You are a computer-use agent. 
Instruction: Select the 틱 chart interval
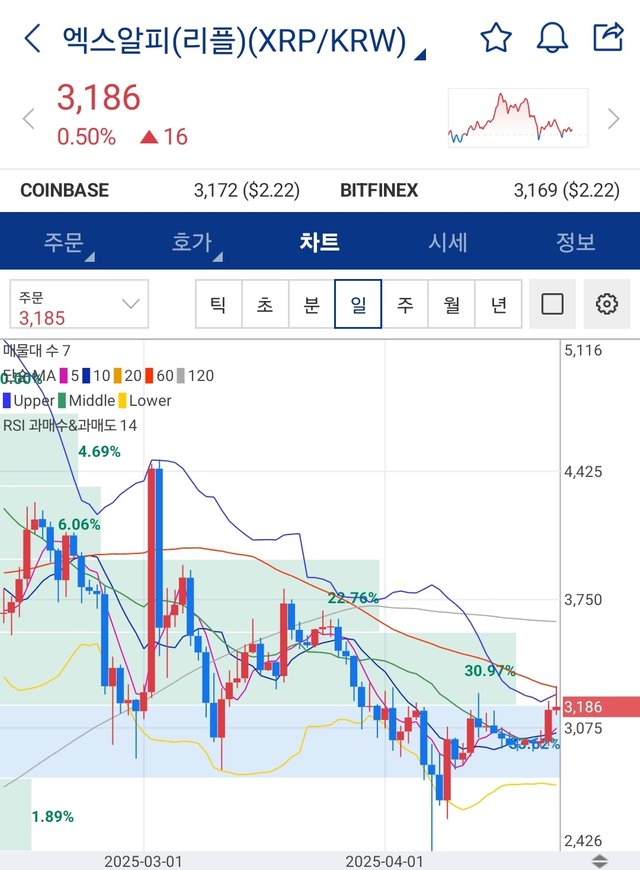pyautogui.click(x=218, y=304)
